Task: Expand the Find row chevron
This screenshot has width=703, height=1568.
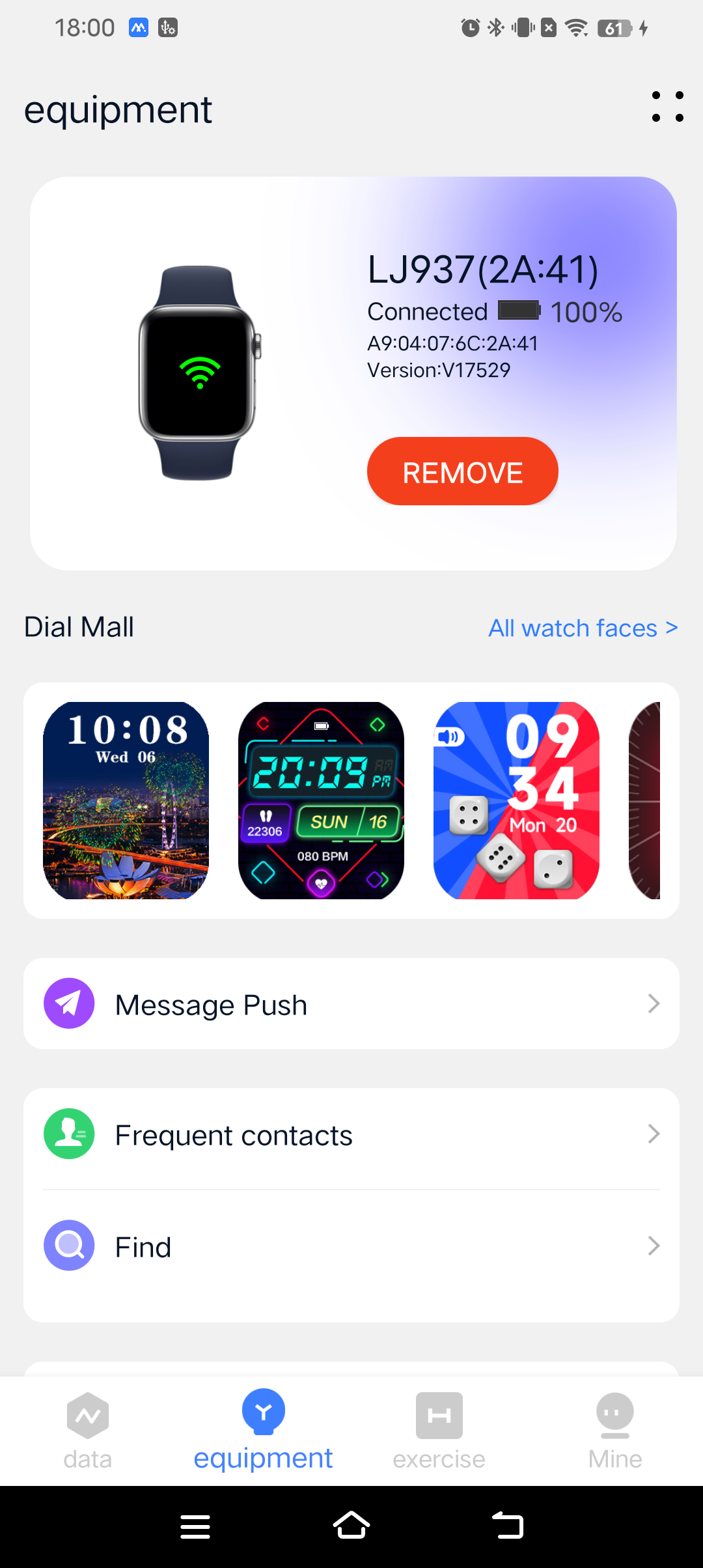Action: pyautogui.click(x=654, y=1246)
